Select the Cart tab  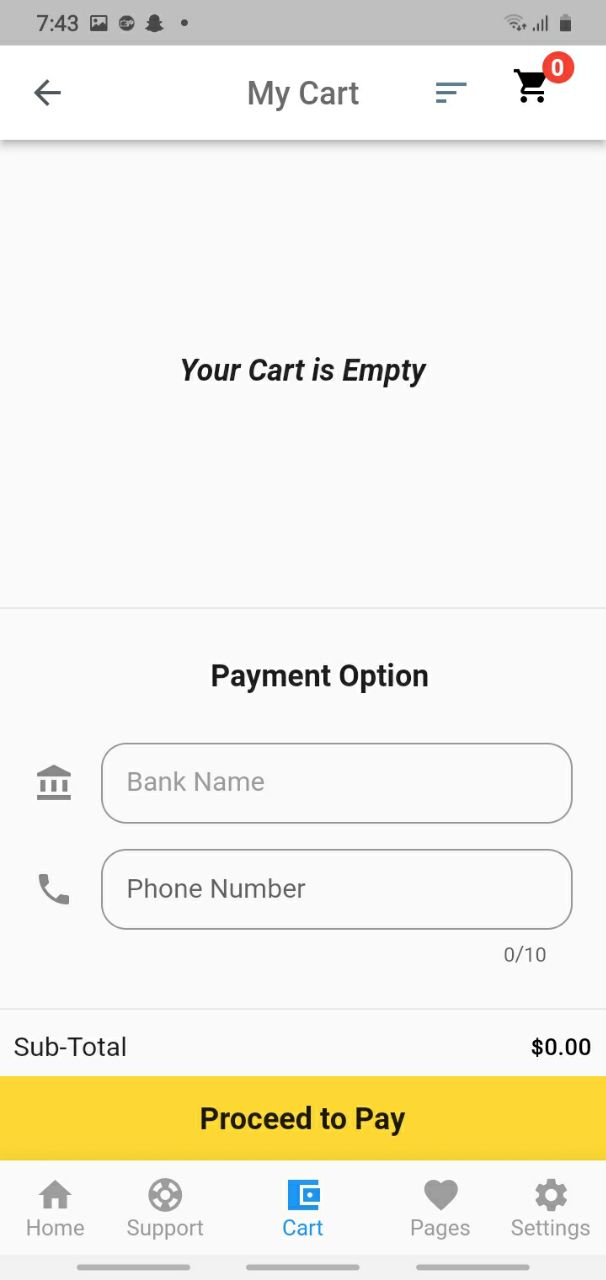coord(303,1209)
